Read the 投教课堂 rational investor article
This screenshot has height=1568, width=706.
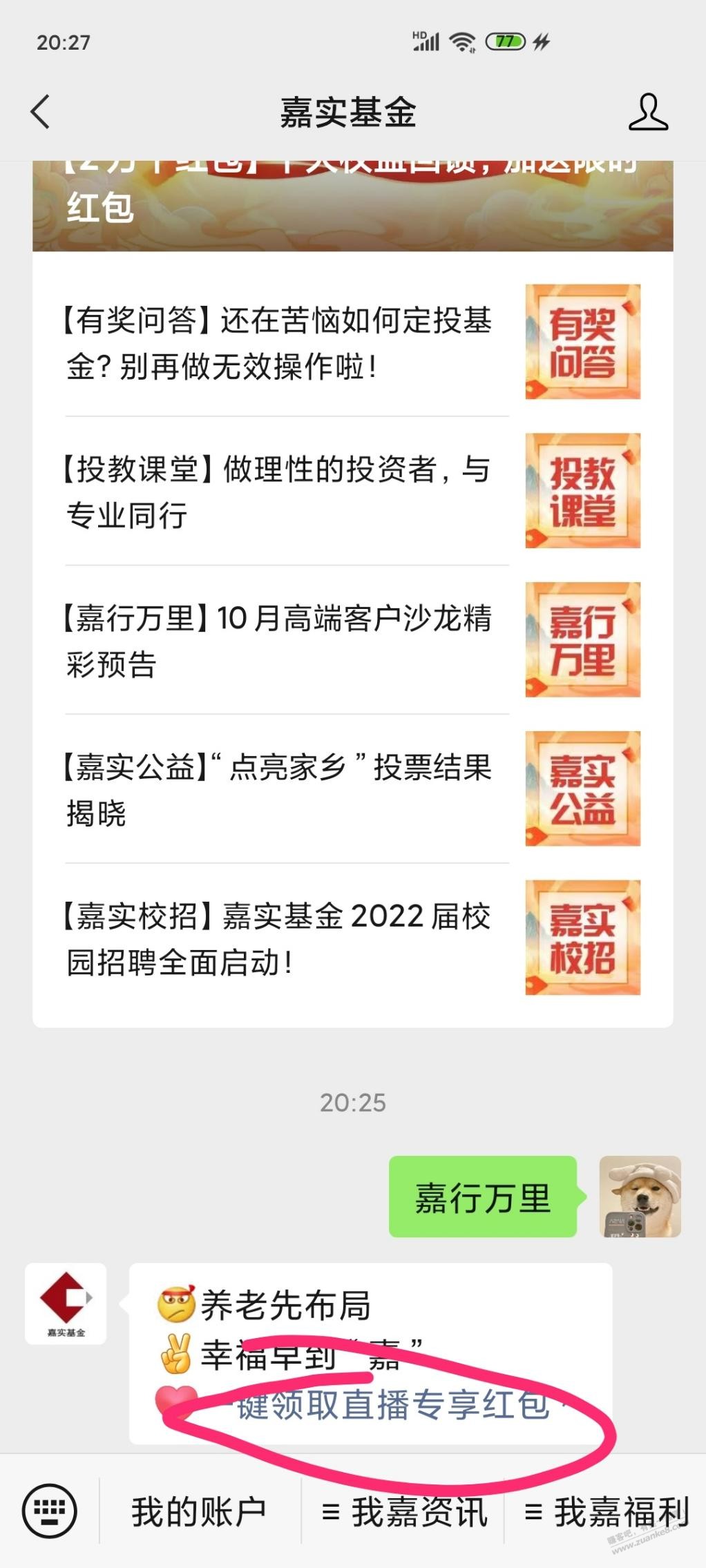point(278,492)
